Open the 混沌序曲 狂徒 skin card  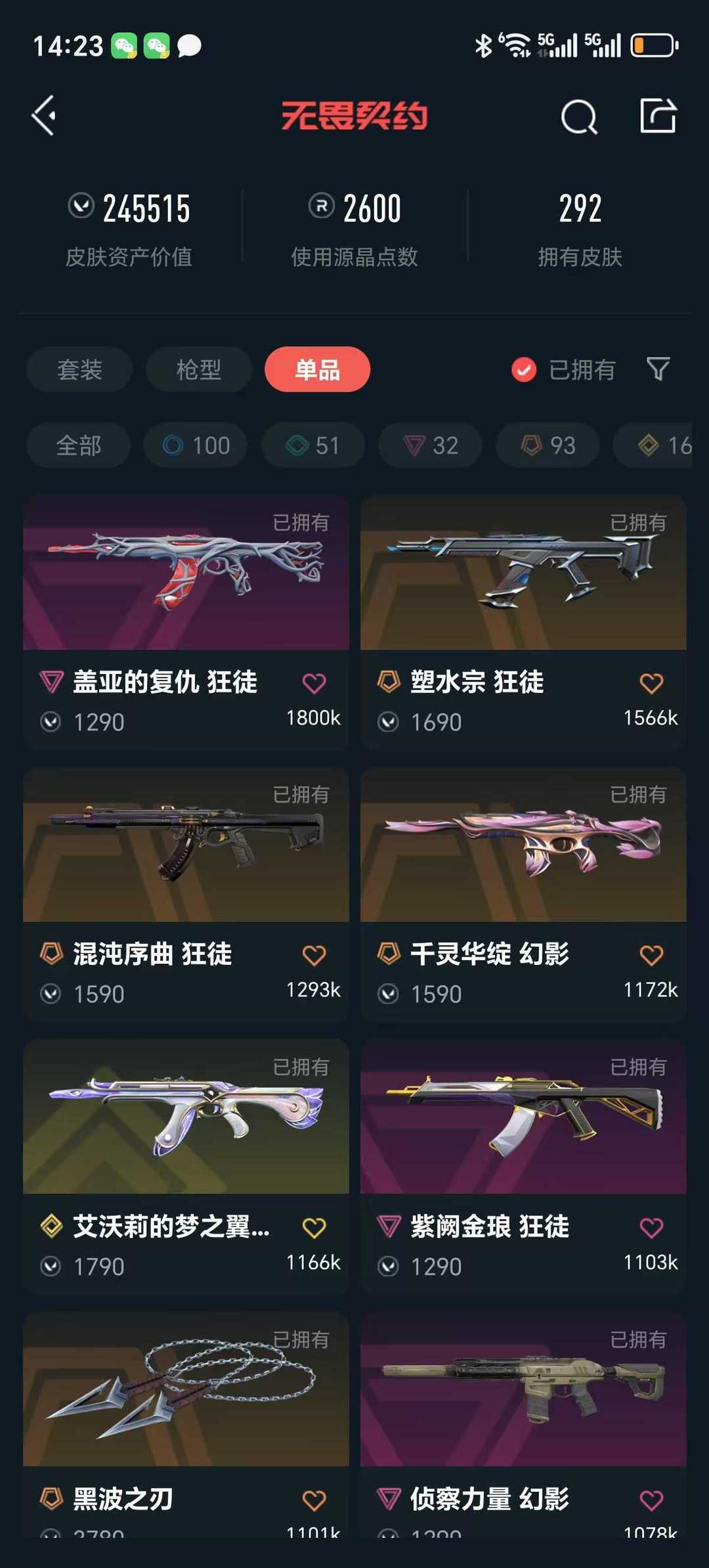(x=186, y=894)
